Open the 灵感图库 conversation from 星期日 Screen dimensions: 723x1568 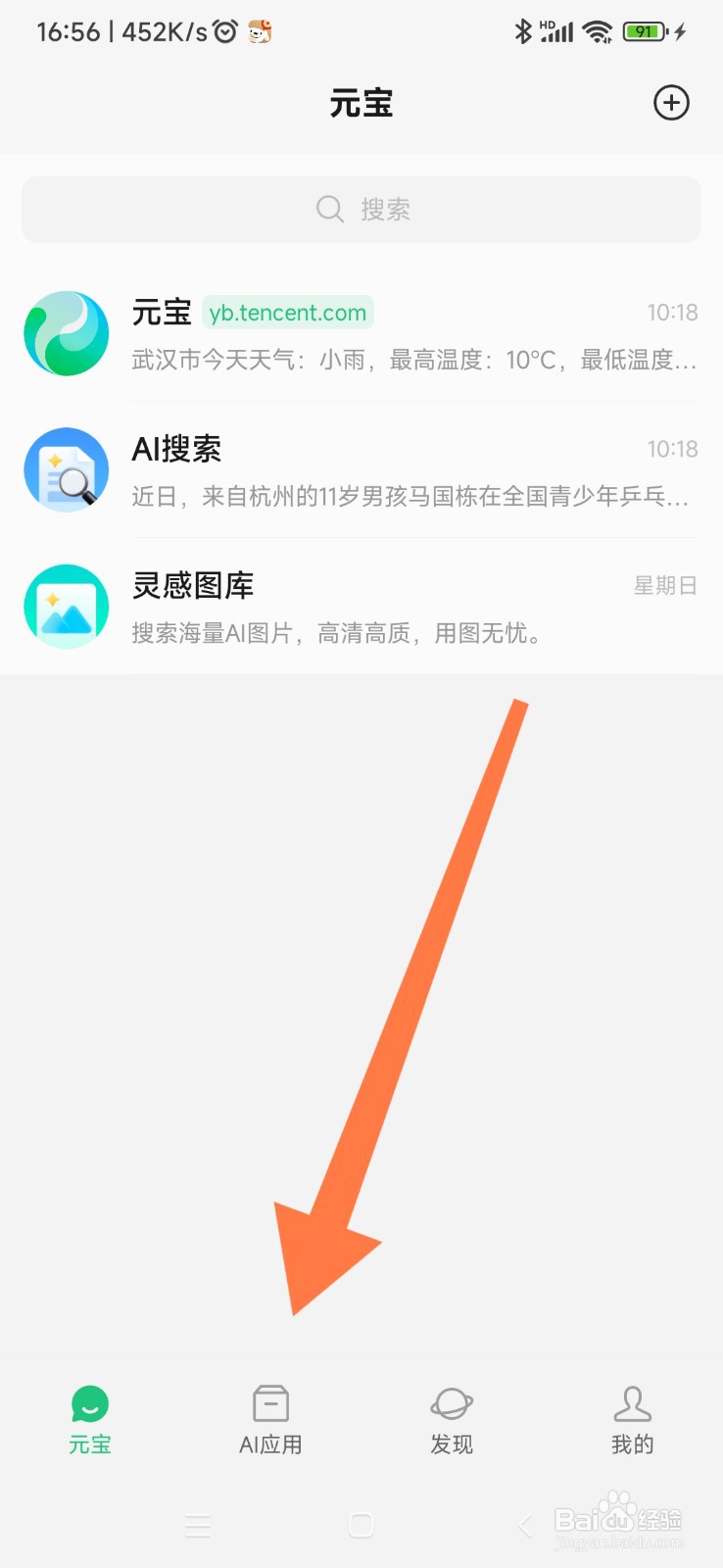coord(392,608)
